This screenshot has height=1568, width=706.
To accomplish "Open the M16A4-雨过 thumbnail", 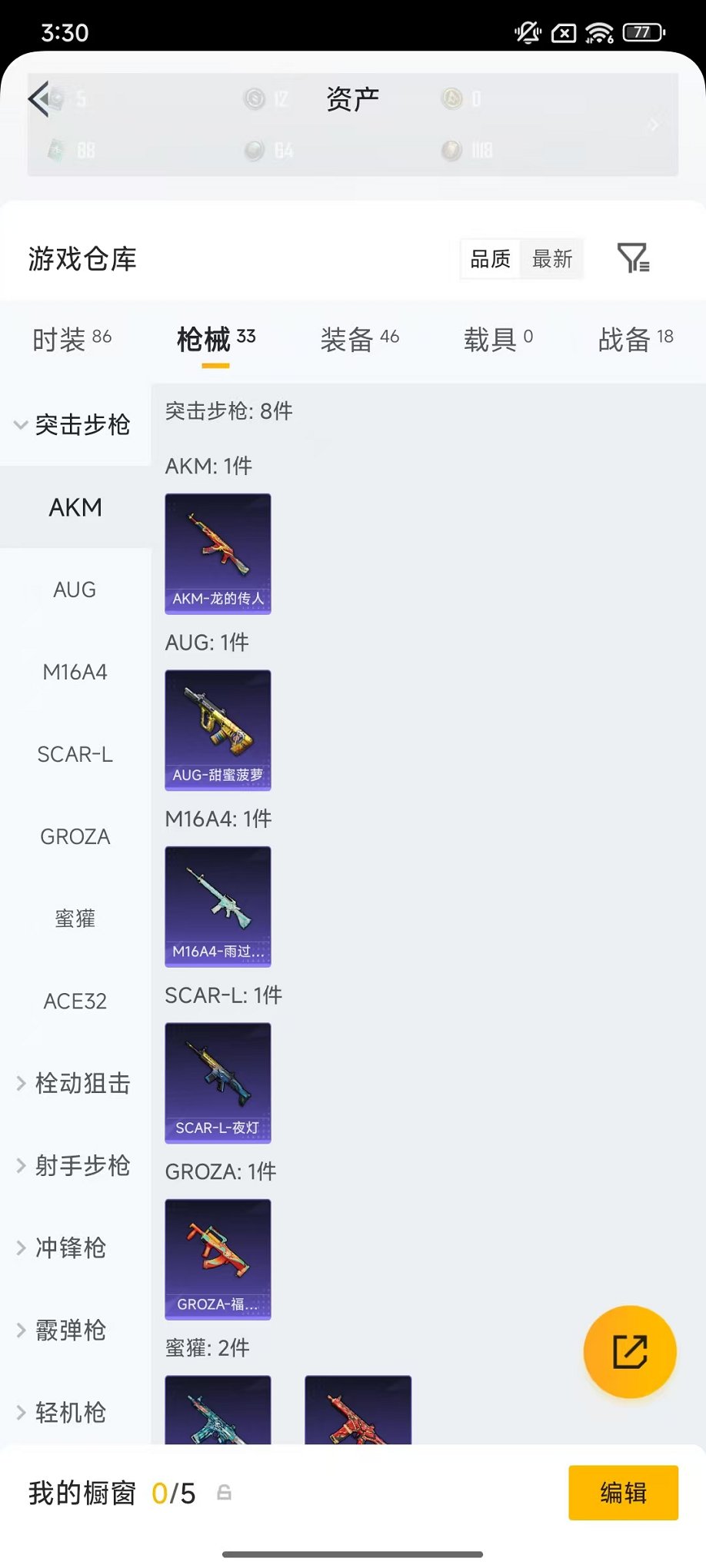I will tap(218, 907).
